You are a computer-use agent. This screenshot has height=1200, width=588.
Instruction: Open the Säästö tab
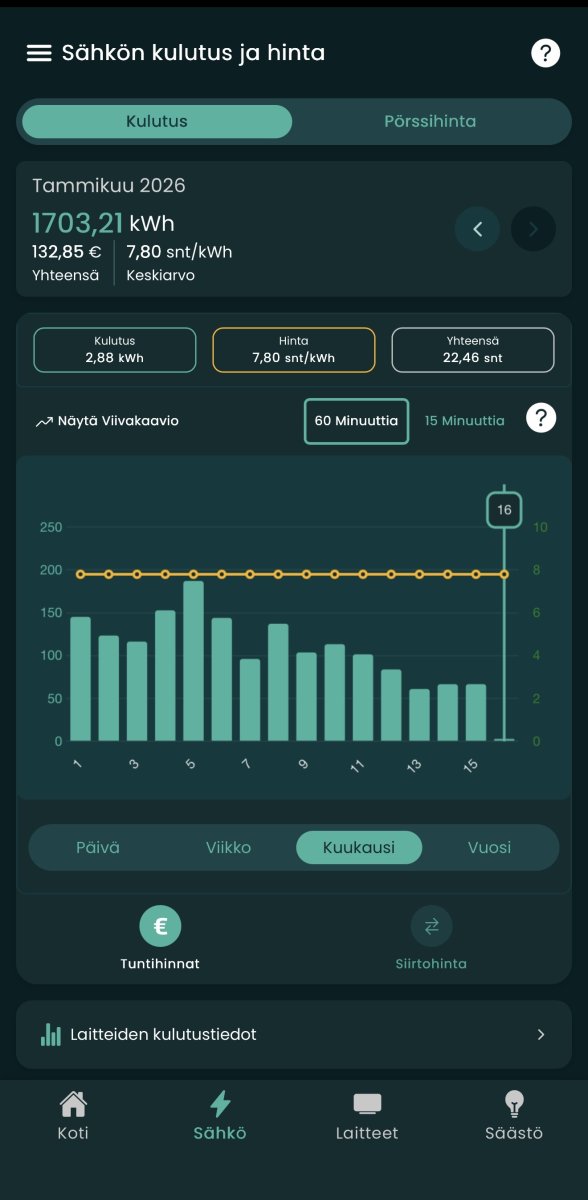(514, 1116)
